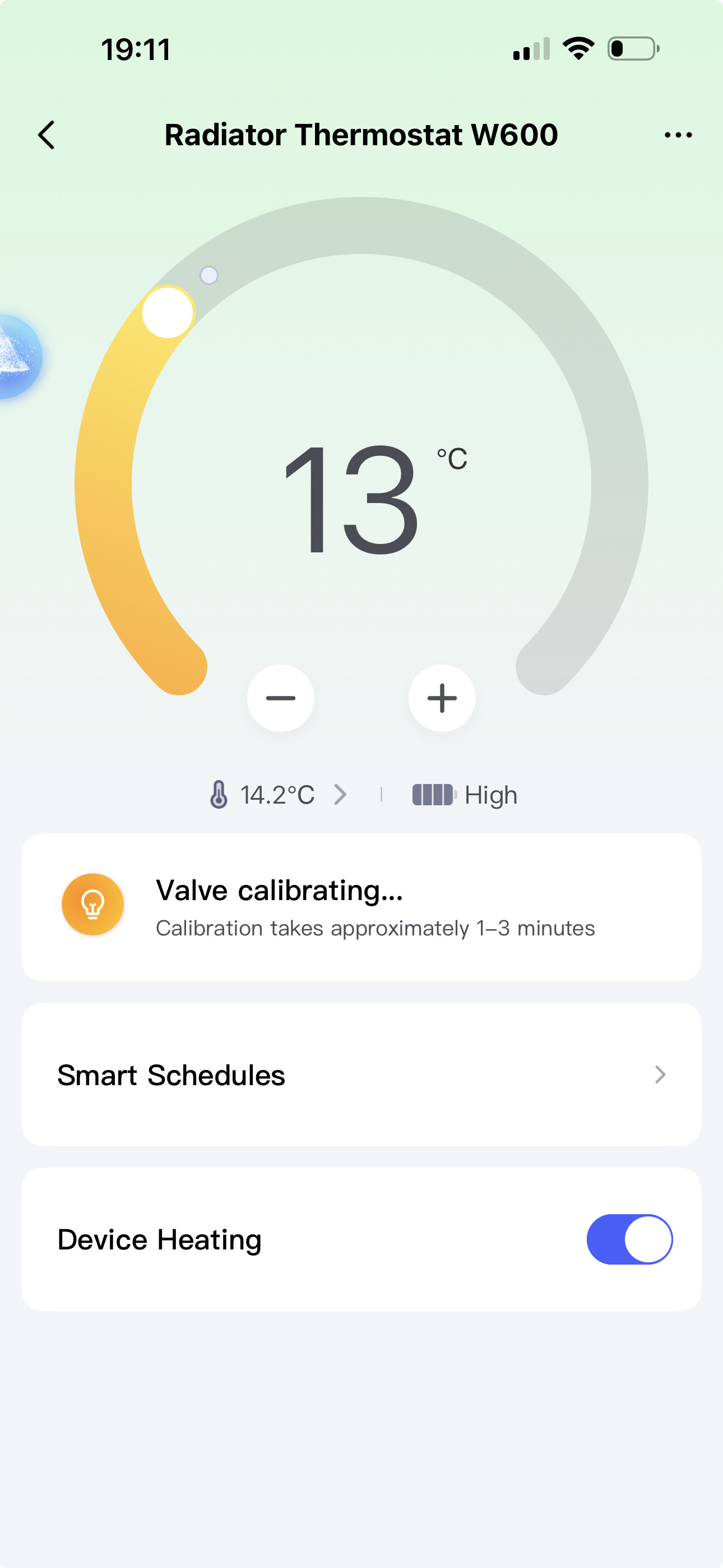The height and width of the screenshot is (1568, 723).
Task: Tap the white temperature dial handle
Action: point(168,313)
